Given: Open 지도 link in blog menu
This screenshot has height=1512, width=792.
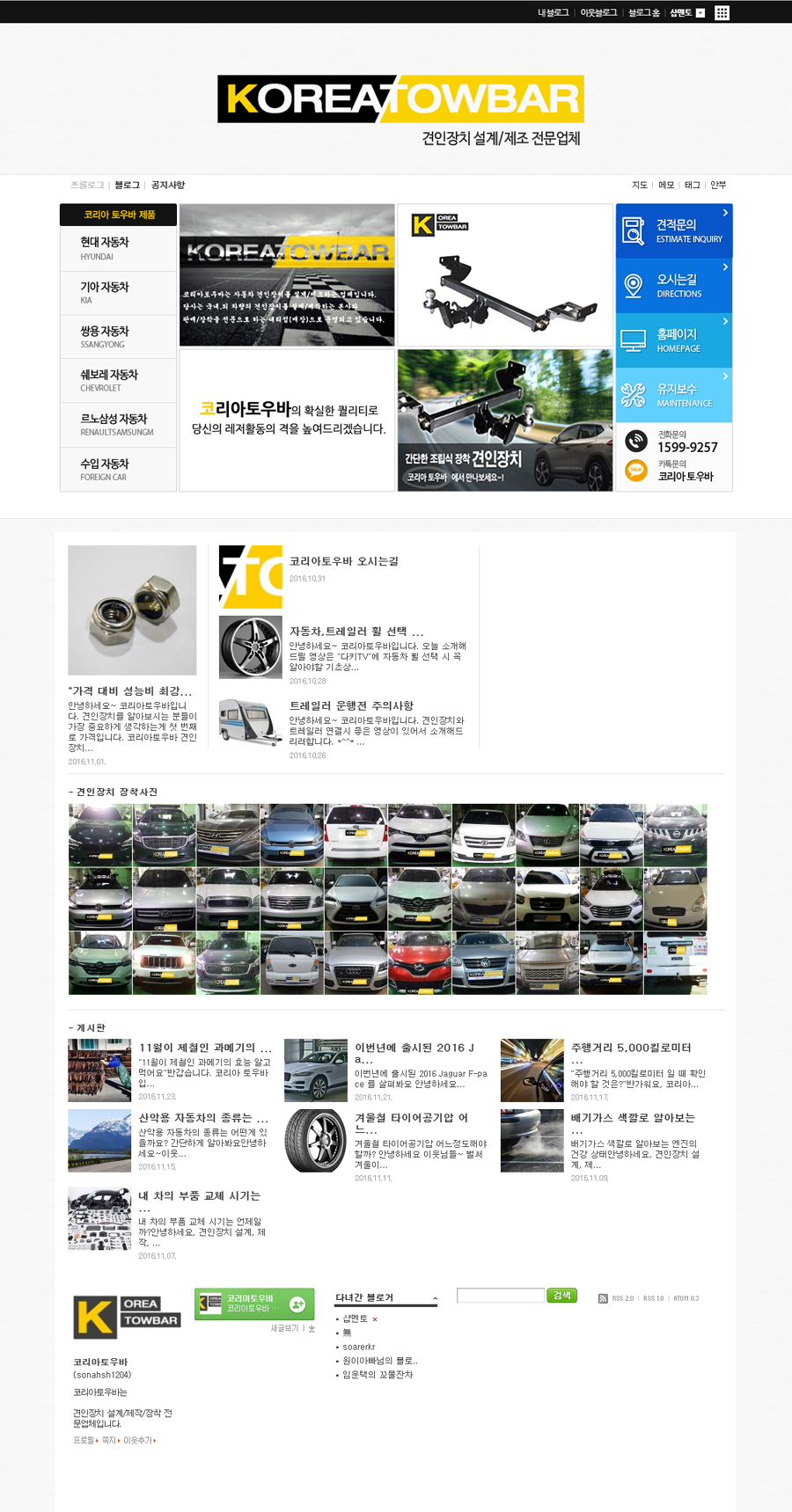Looking at the screenshot, I should click(639, 185).
